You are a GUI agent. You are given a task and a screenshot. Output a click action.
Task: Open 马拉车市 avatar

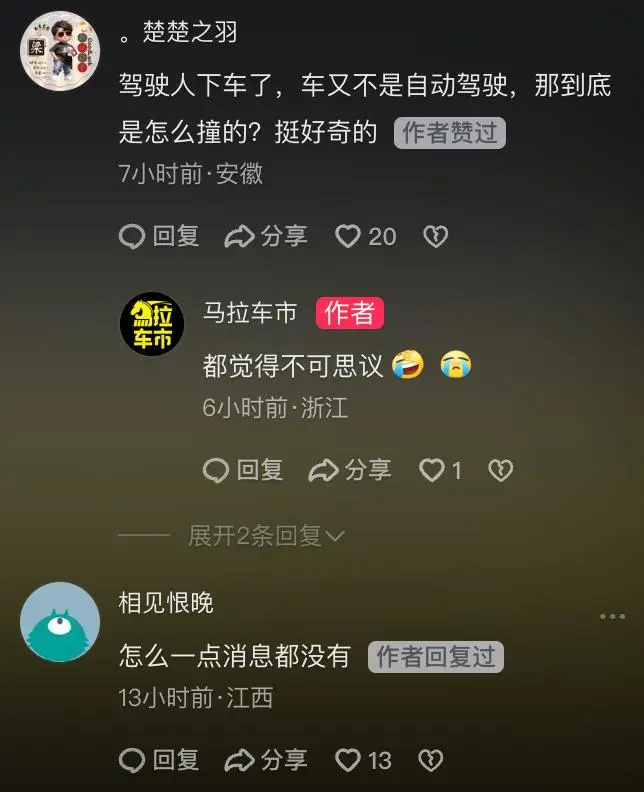tap(152, 324)
